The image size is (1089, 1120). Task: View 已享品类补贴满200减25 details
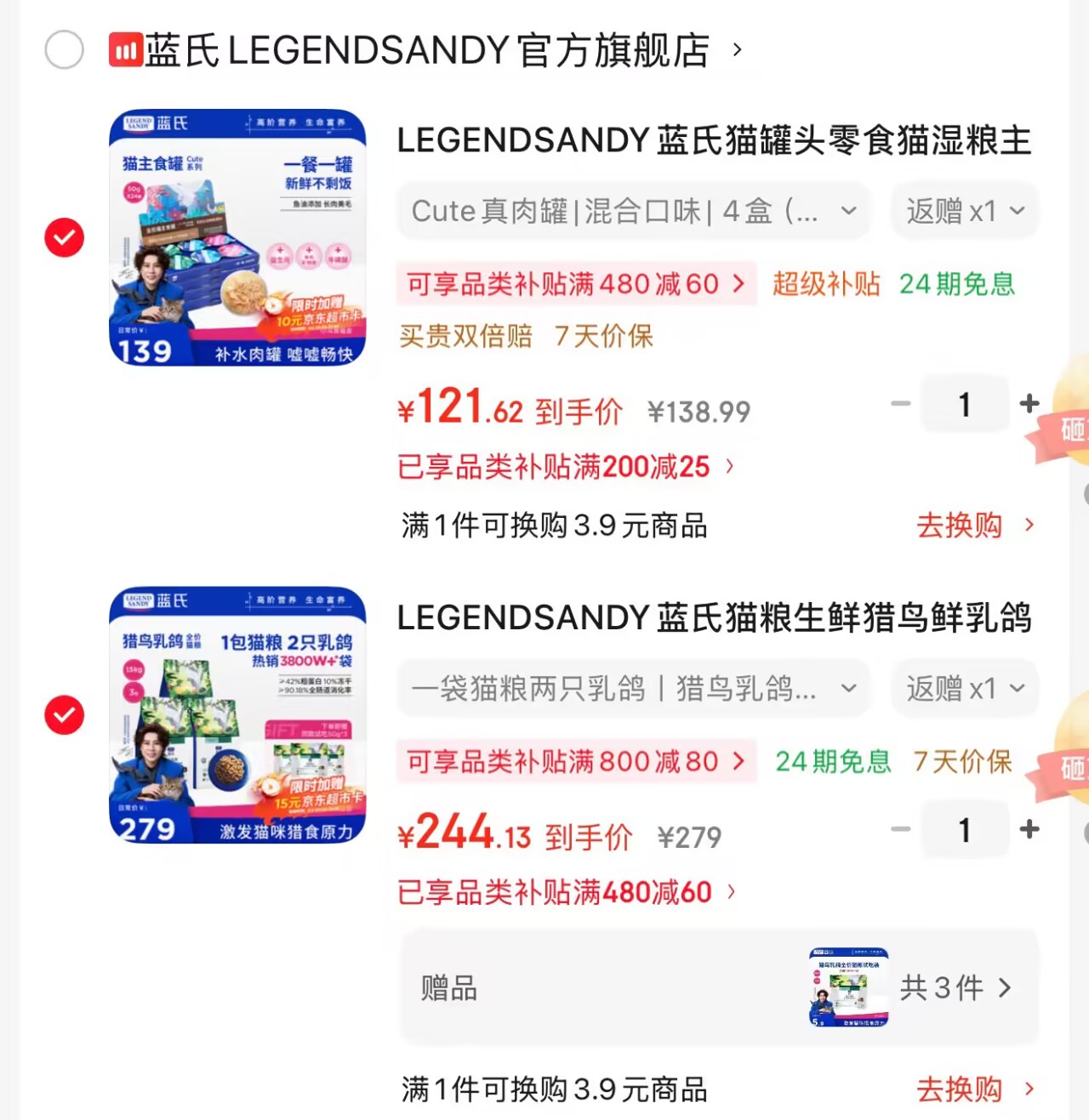click(x=566, y=466)
